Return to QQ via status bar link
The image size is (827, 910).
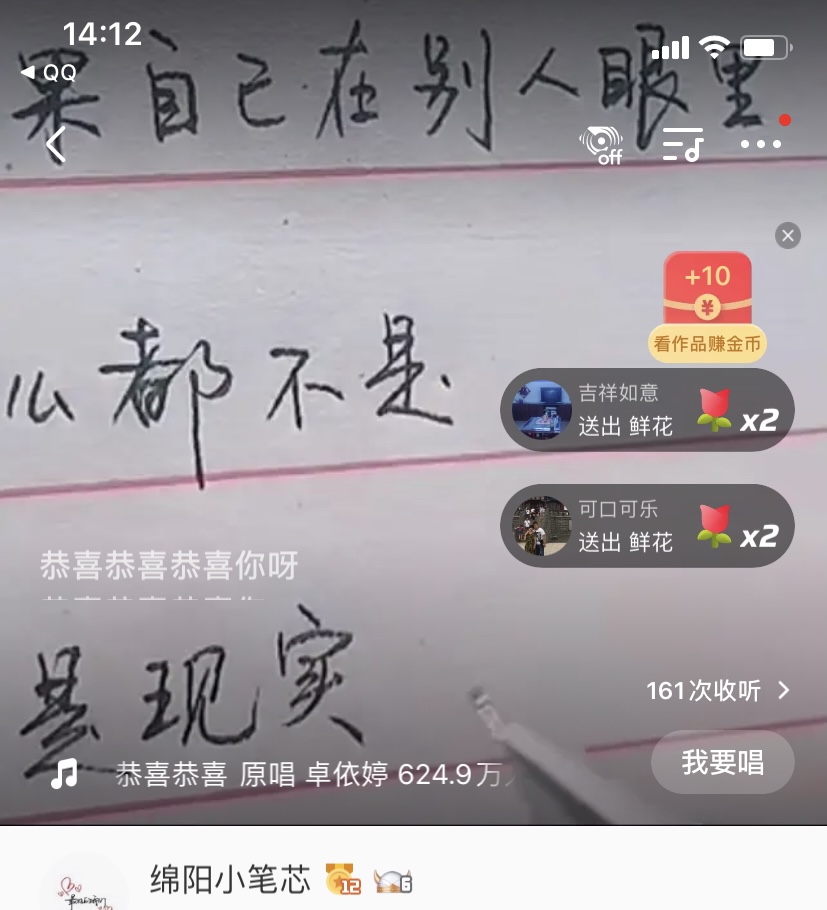click(x=48, y=72)
